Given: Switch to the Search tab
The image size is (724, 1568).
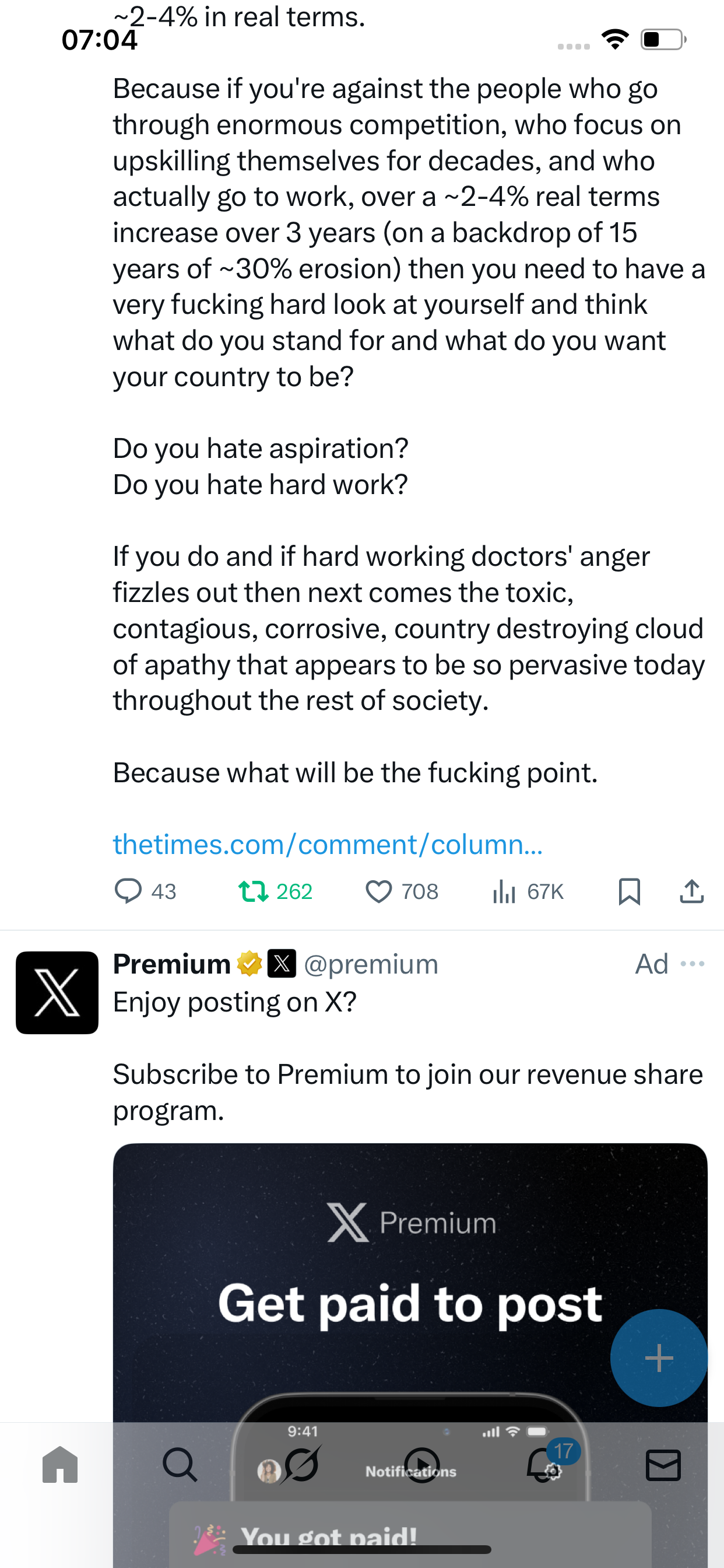Looking at the screenshot, I should pos(180,1465).
